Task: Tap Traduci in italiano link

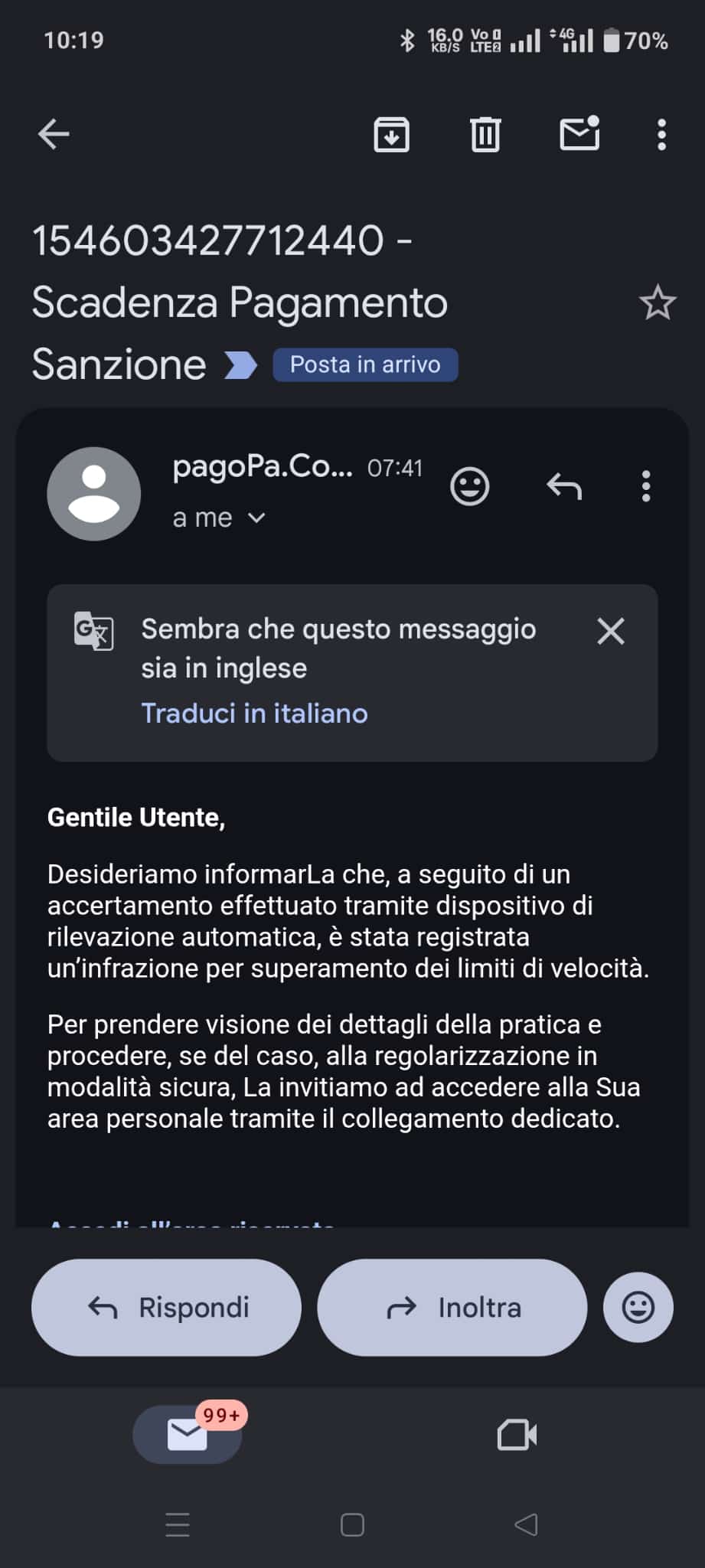Action: (254, 713)
